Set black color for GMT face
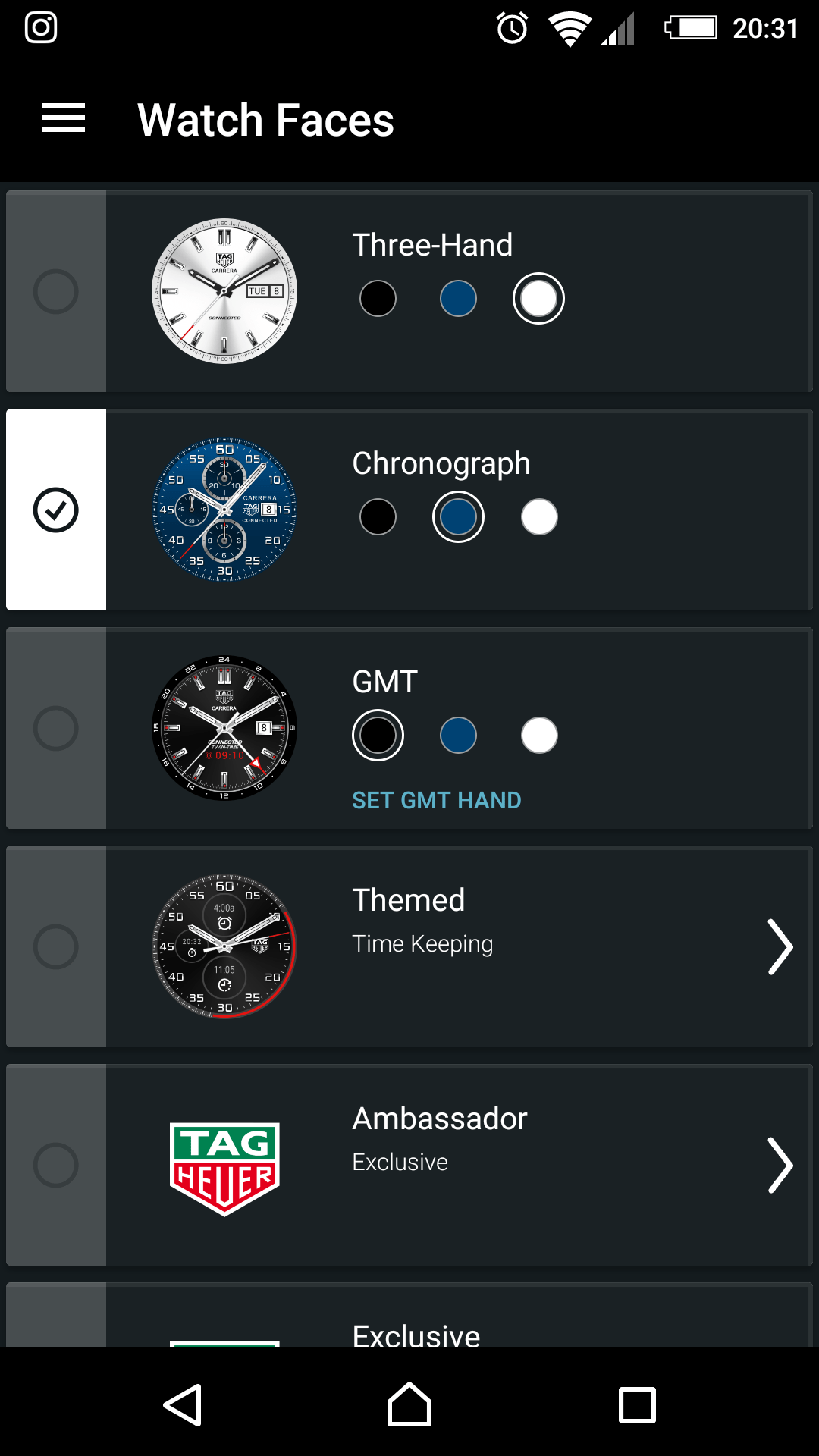The image size is (819, 1456). point(378,736)
